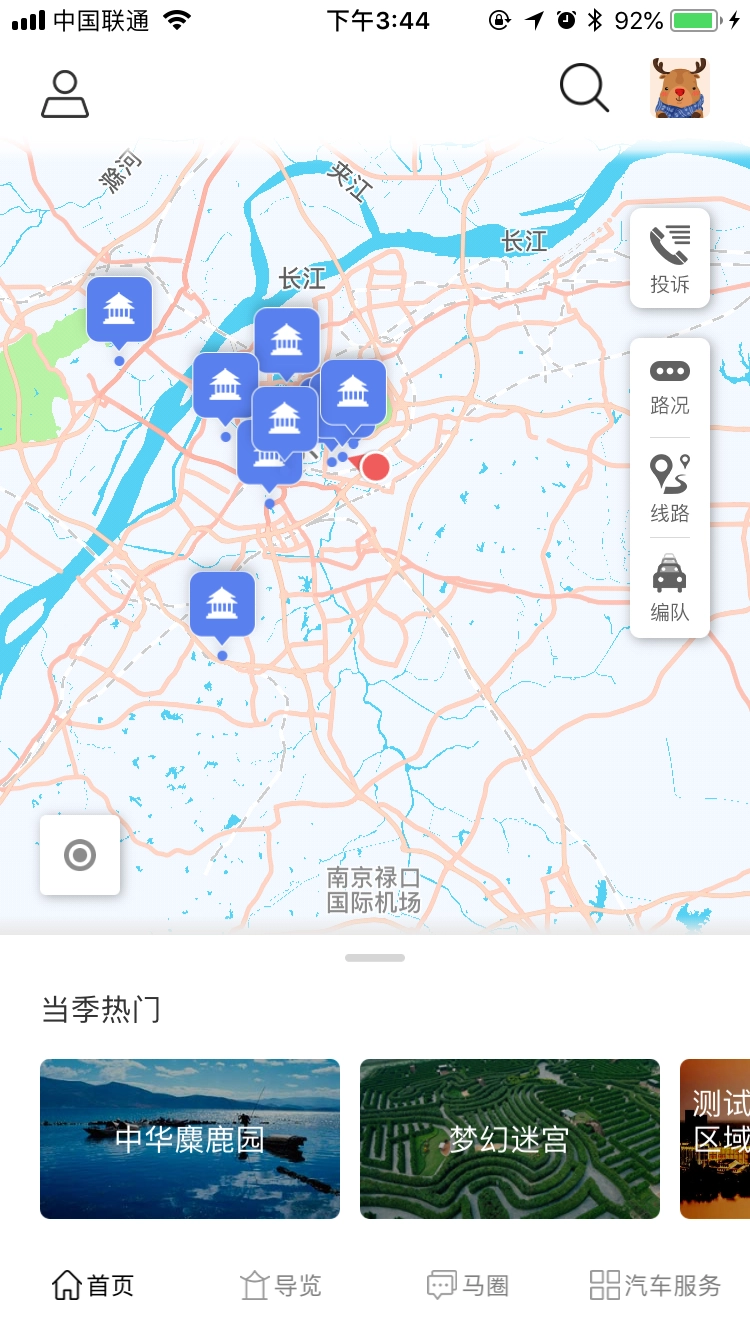The image size is (750, 1334).
Task: Select the southernmost attraction marker on map
Action: 222,603
